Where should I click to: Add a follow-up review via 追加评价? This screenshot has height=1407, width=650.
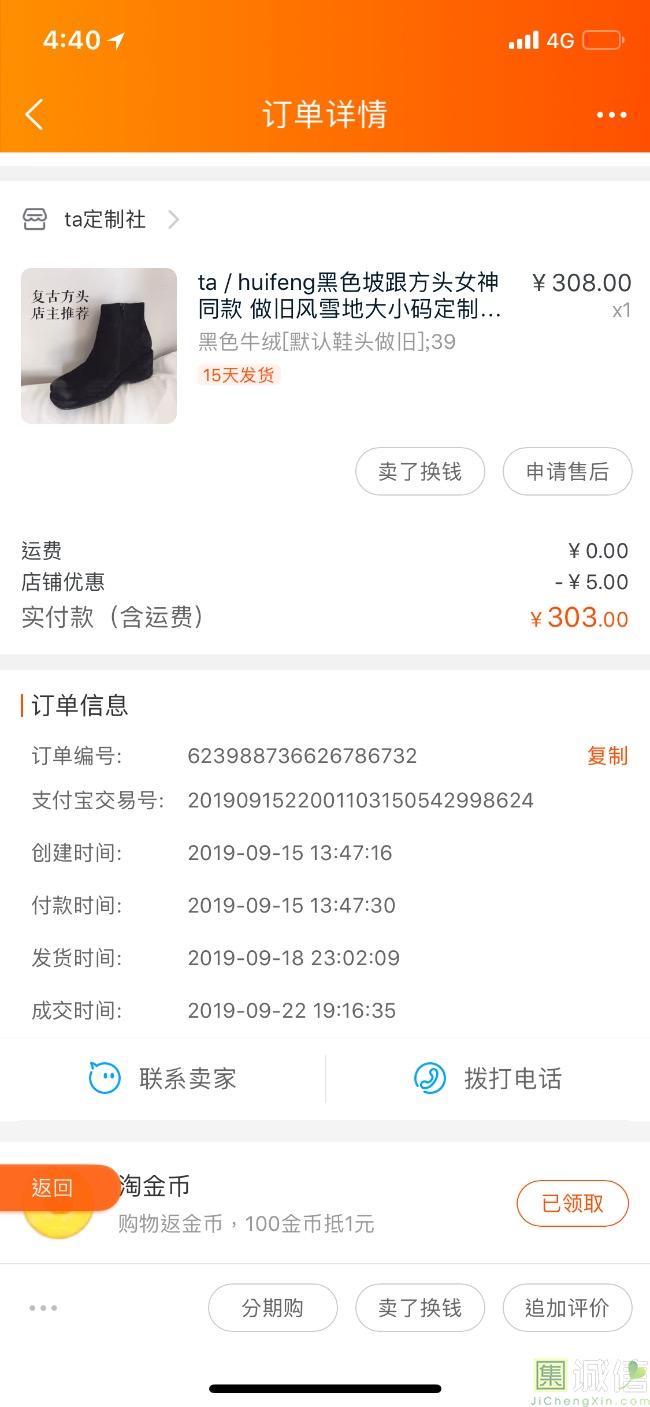tap(567, 1308)
